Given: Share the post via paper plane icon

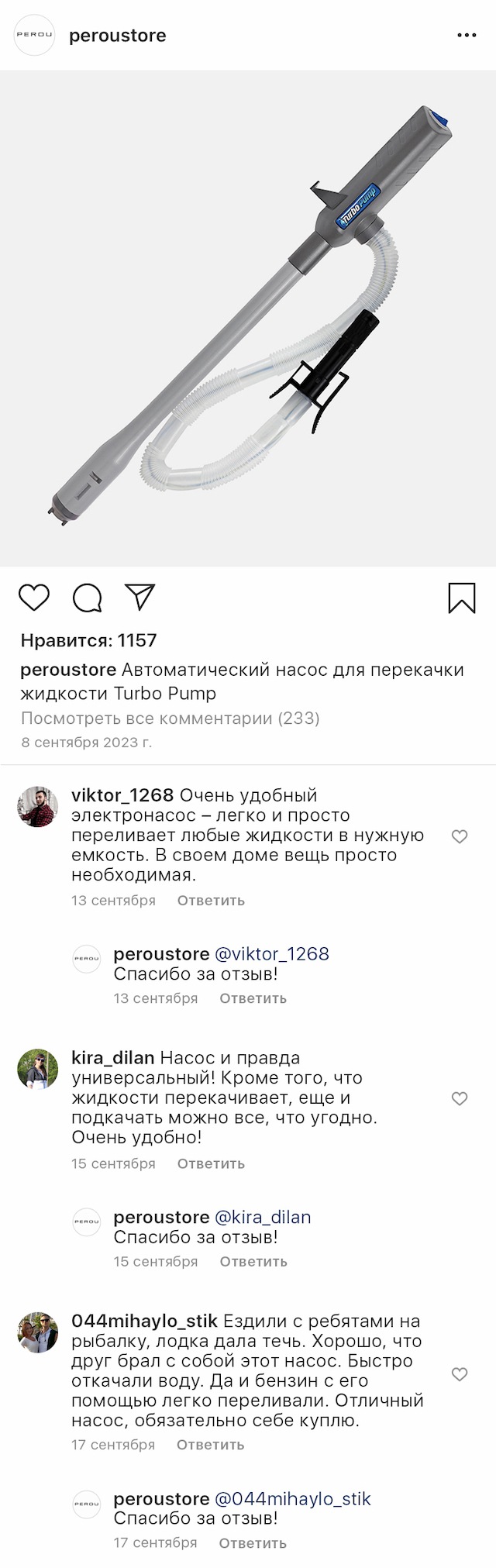Looking at the screenshot, I should click(140, 597).
